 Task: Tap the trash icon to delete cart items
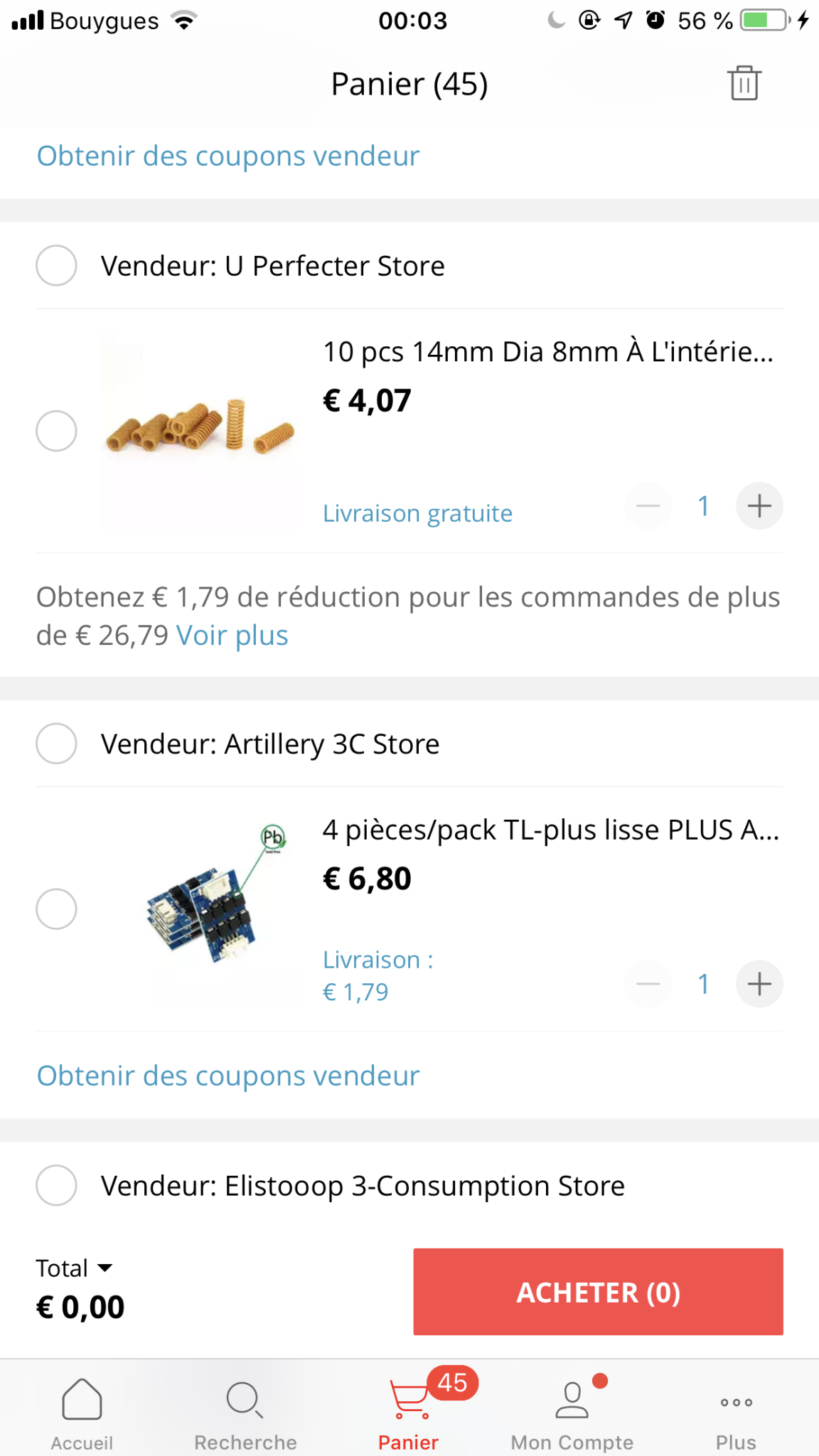(744, 83)
